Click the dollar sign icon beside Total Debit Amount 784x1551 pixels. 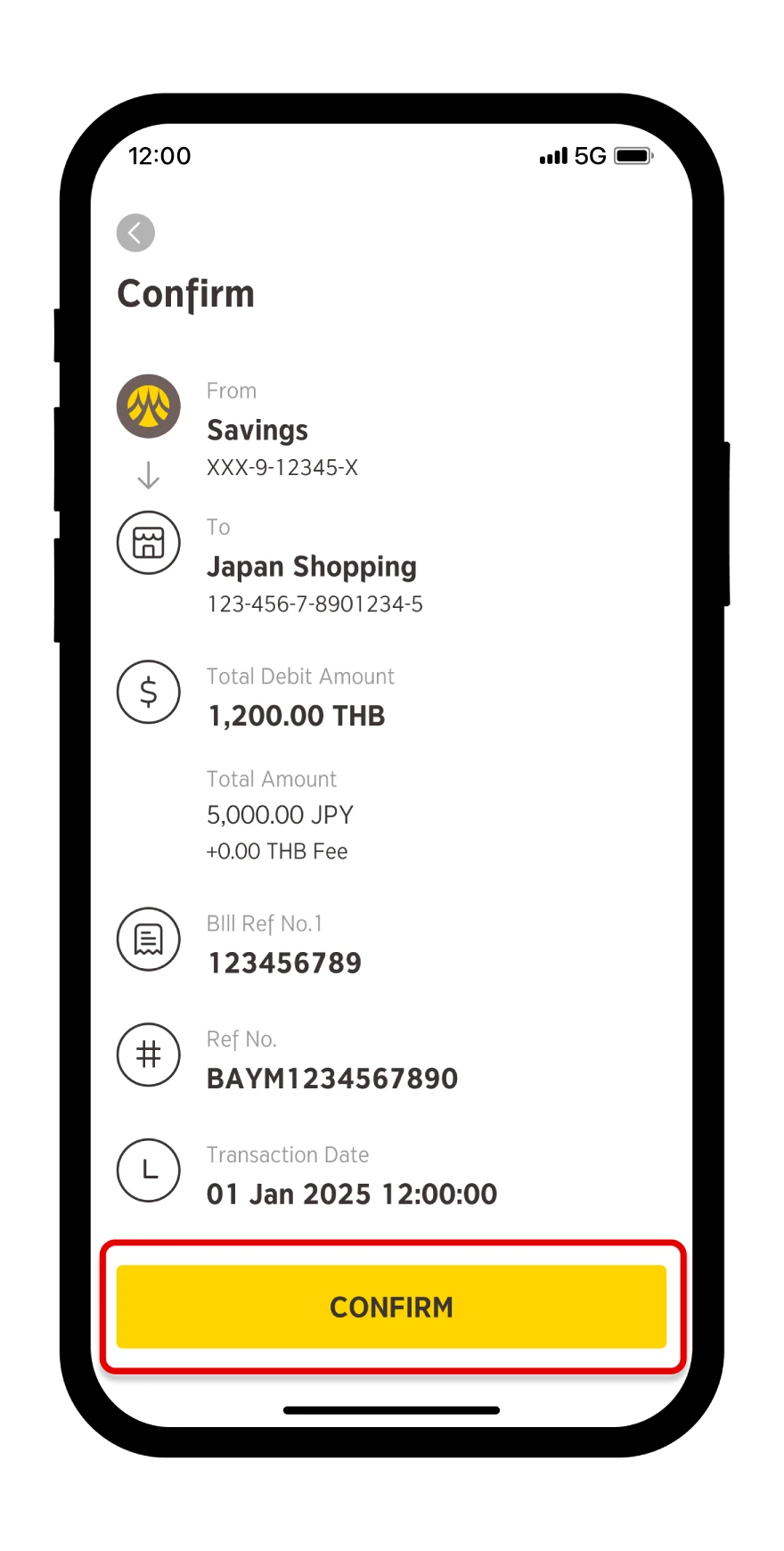click(148, 693)
